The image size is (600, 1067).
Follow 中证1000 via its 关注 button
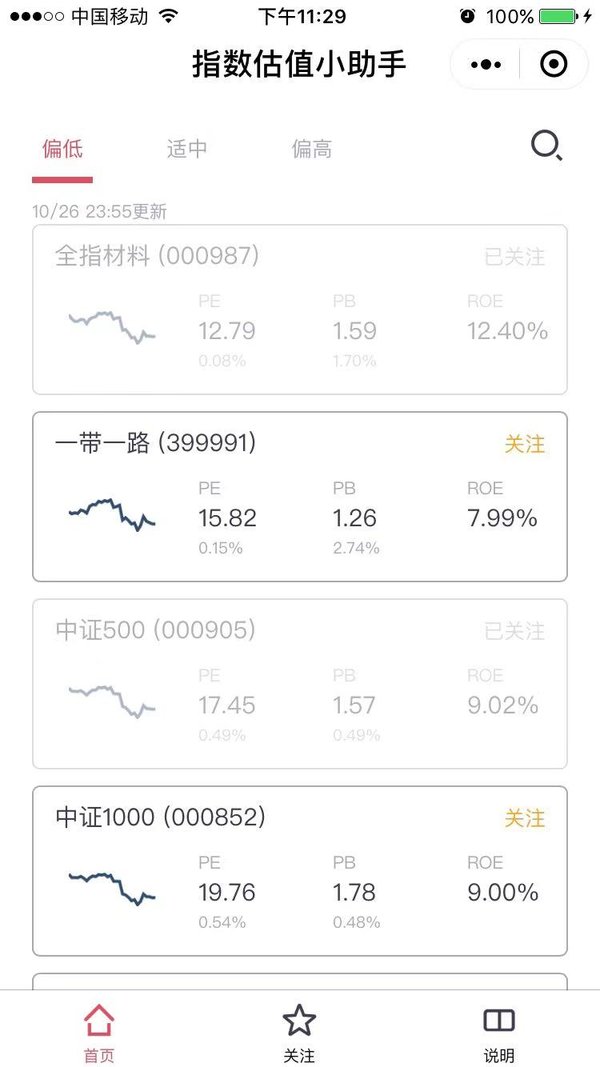point(524,818)
